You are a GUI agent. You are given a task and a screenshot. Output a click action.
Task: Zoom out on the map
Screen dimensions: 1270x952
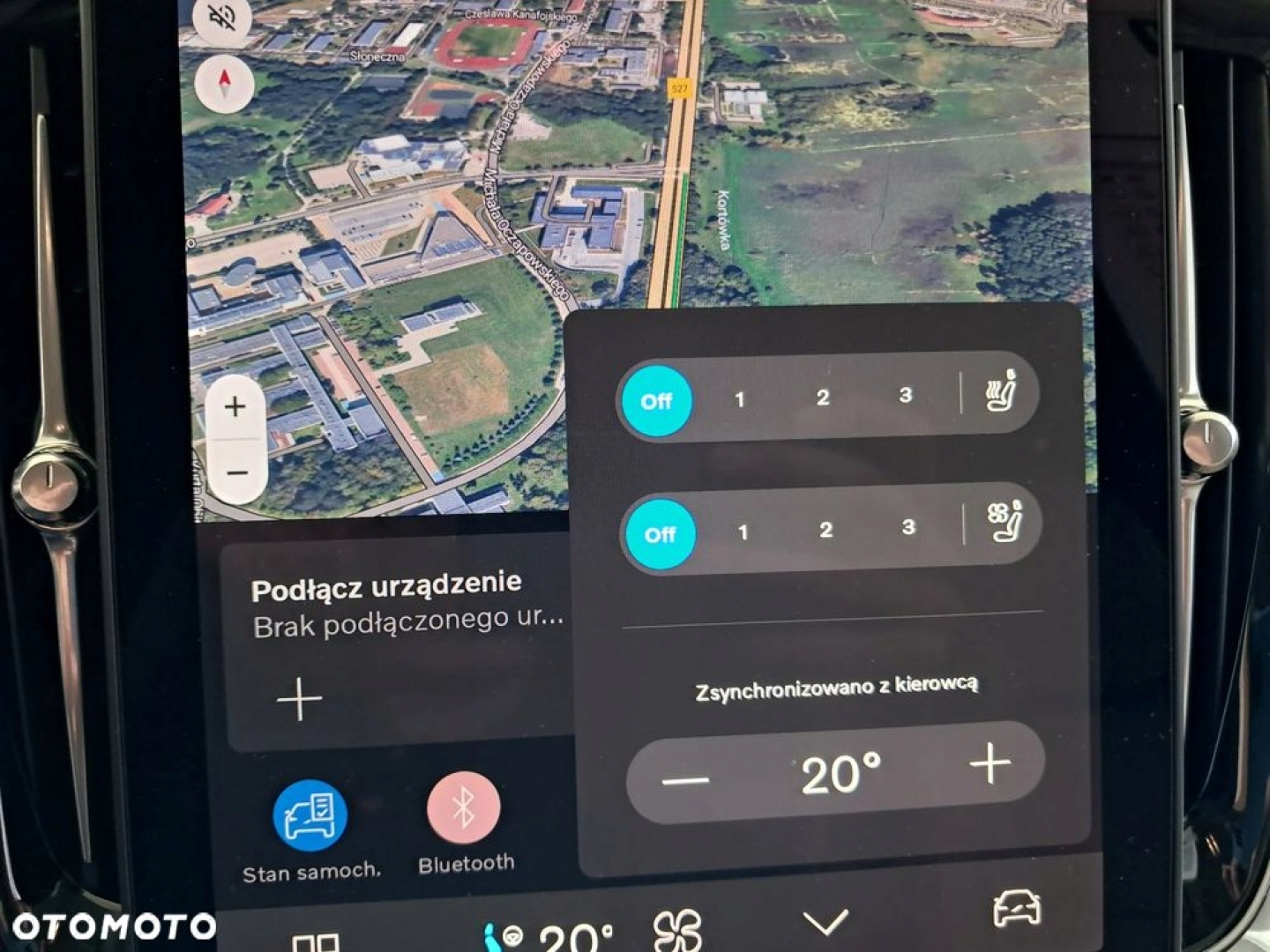pyautogui.click(x=236, y=473)
